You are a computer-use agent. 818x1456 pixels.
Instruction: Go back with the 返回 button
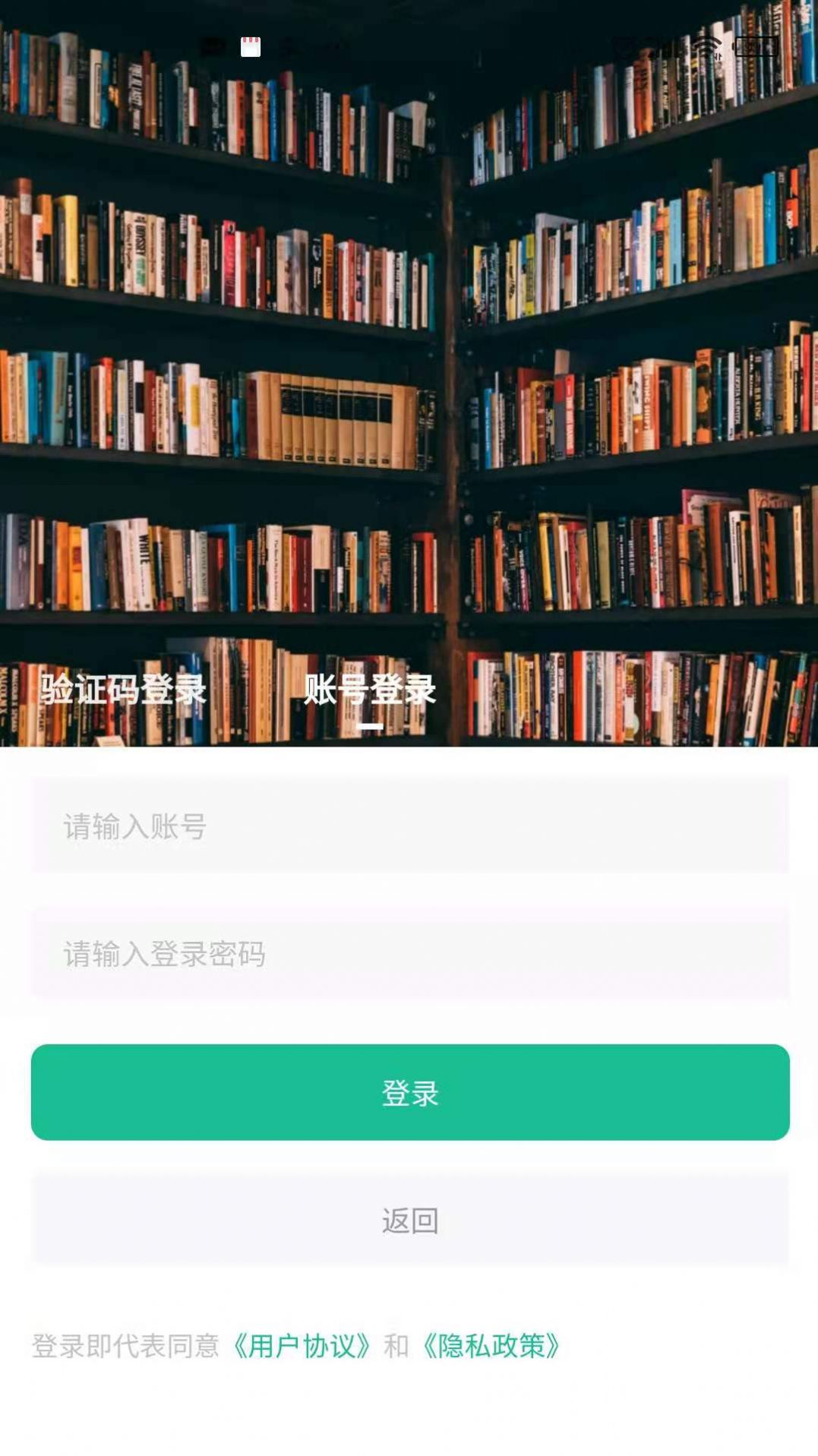click(410, 1220)
